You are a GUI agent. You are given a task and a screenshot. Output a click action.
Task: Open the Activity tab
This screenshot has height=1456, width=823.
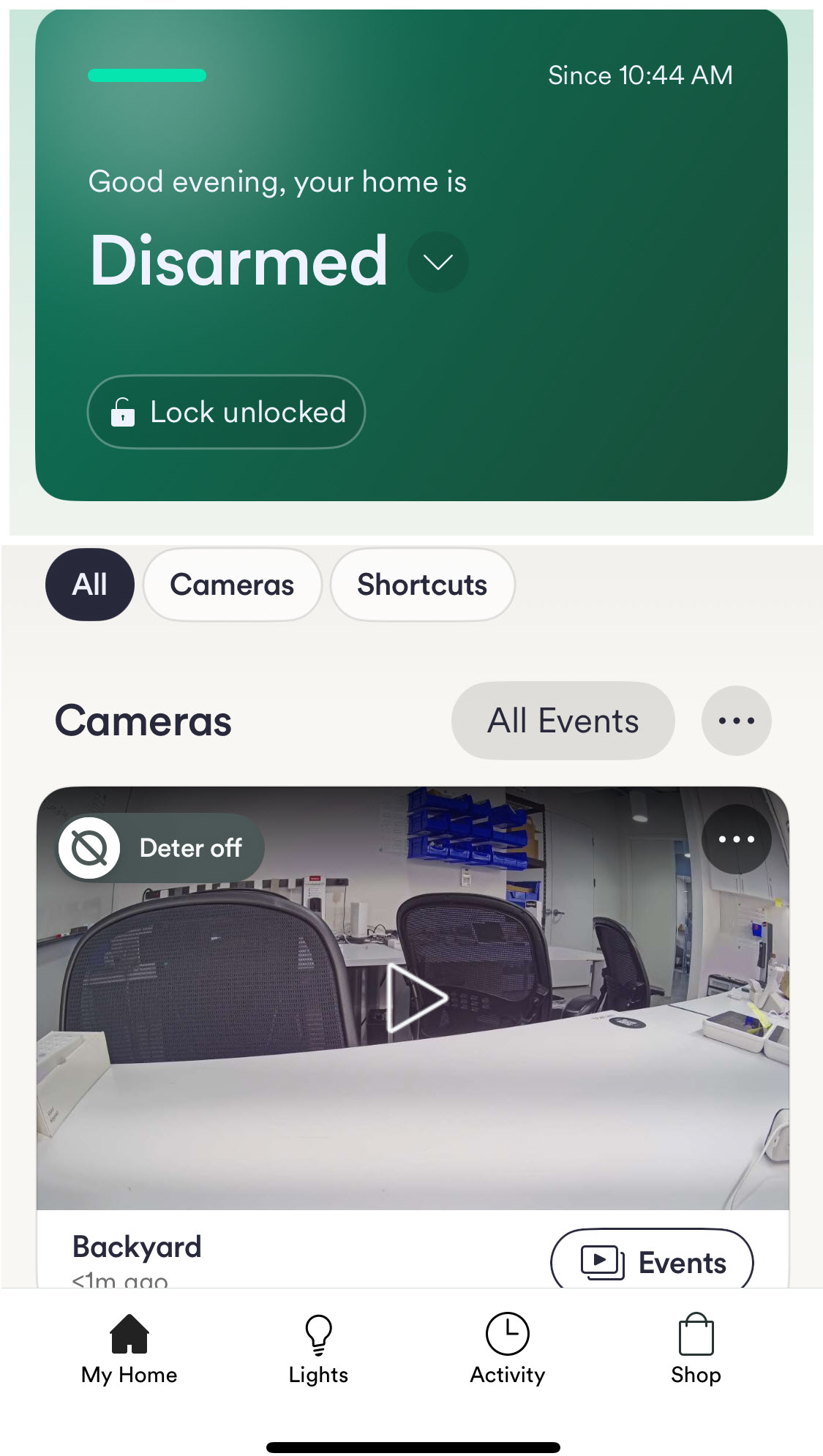pos(507,1348)
